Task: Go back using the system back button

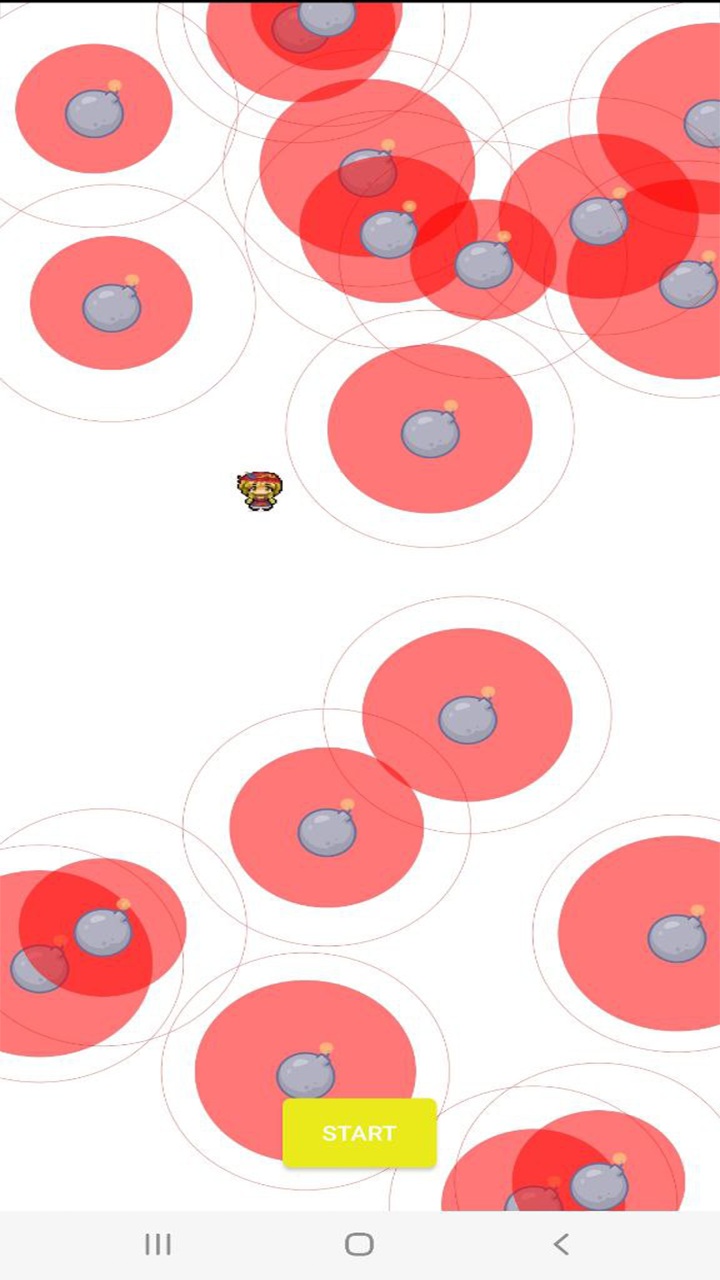Action: pos(561,1244)
